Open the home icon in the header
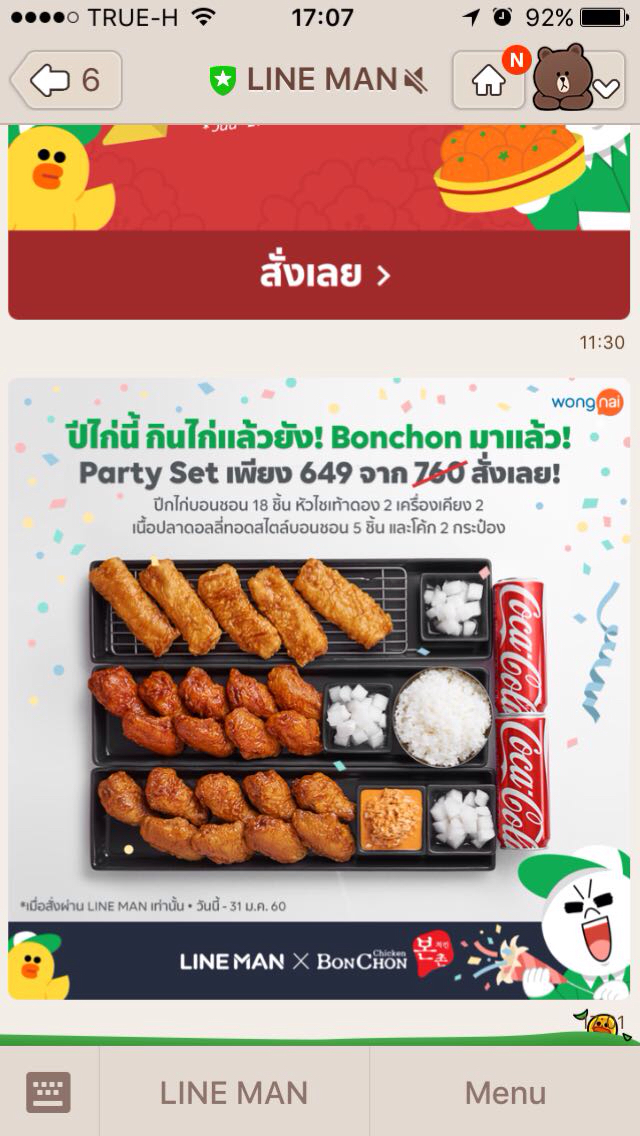 pyautogui.click(x=488, y=80)
